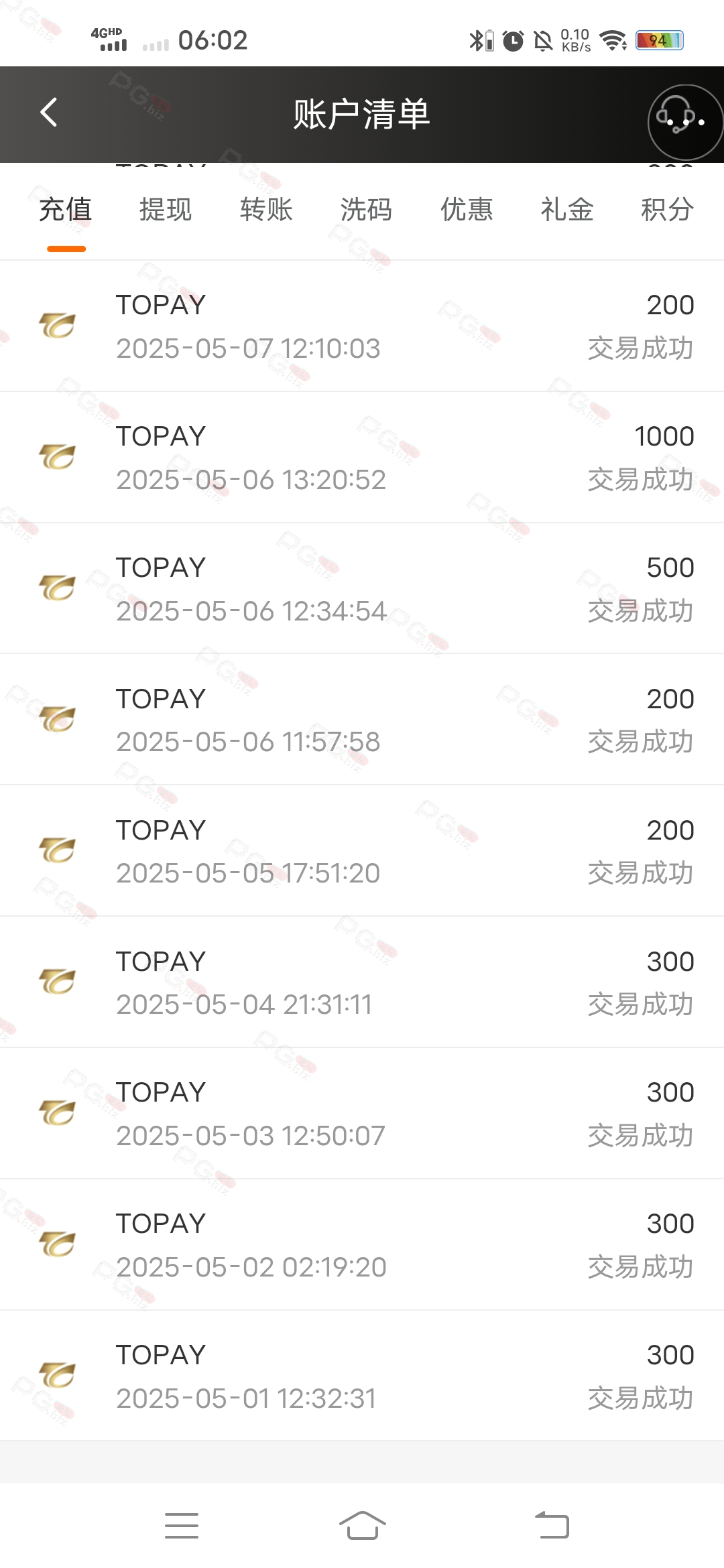Image resolution: width=724 pixels, height=1568 pixels.
Task: View the 礼金 tab
Action: tap(567, 210)
